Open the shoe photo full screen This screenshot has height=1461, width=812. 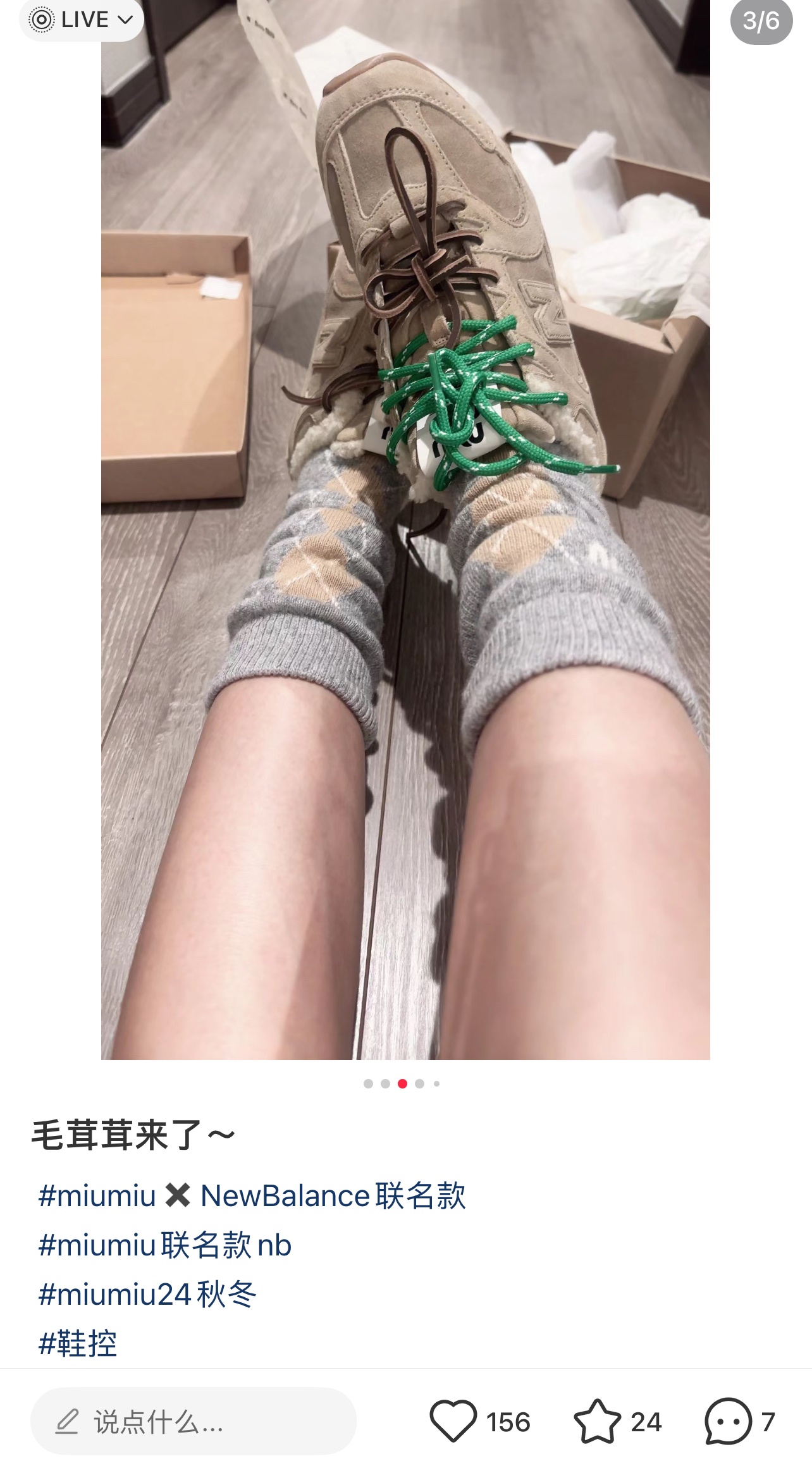pyautogui.click(x=405, y=530)
